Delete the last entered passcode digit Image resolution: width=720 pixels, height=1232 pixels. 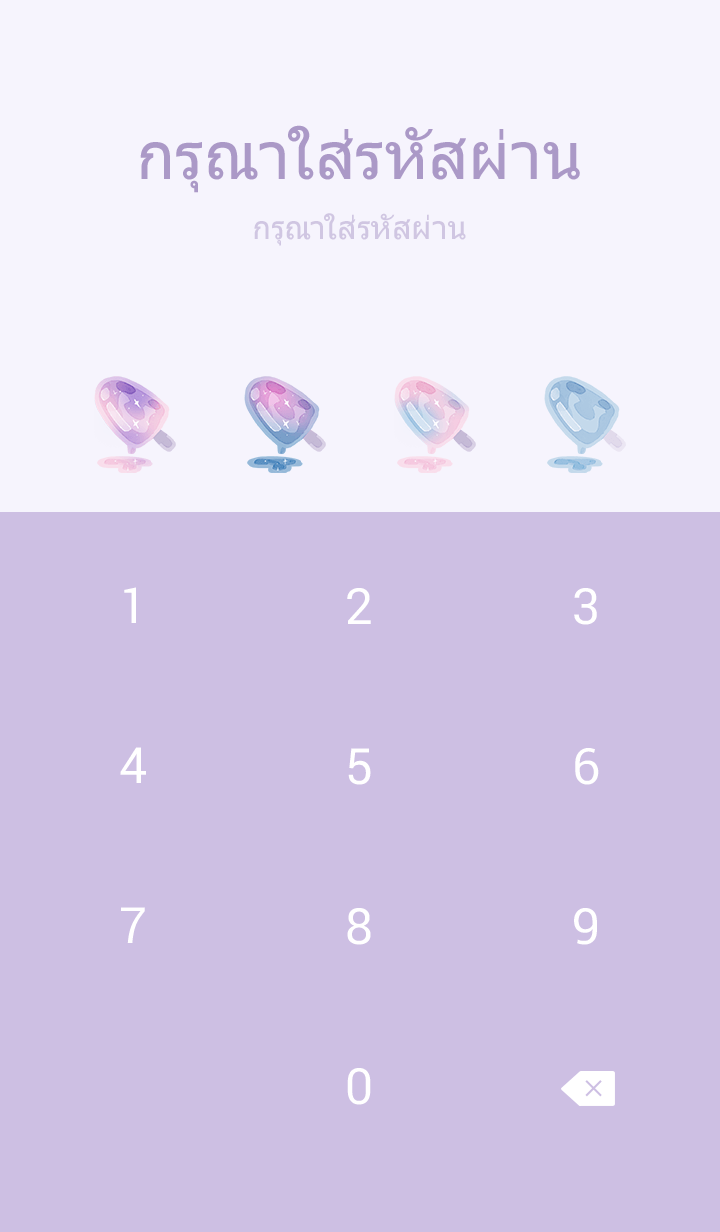pos(588,1088)
